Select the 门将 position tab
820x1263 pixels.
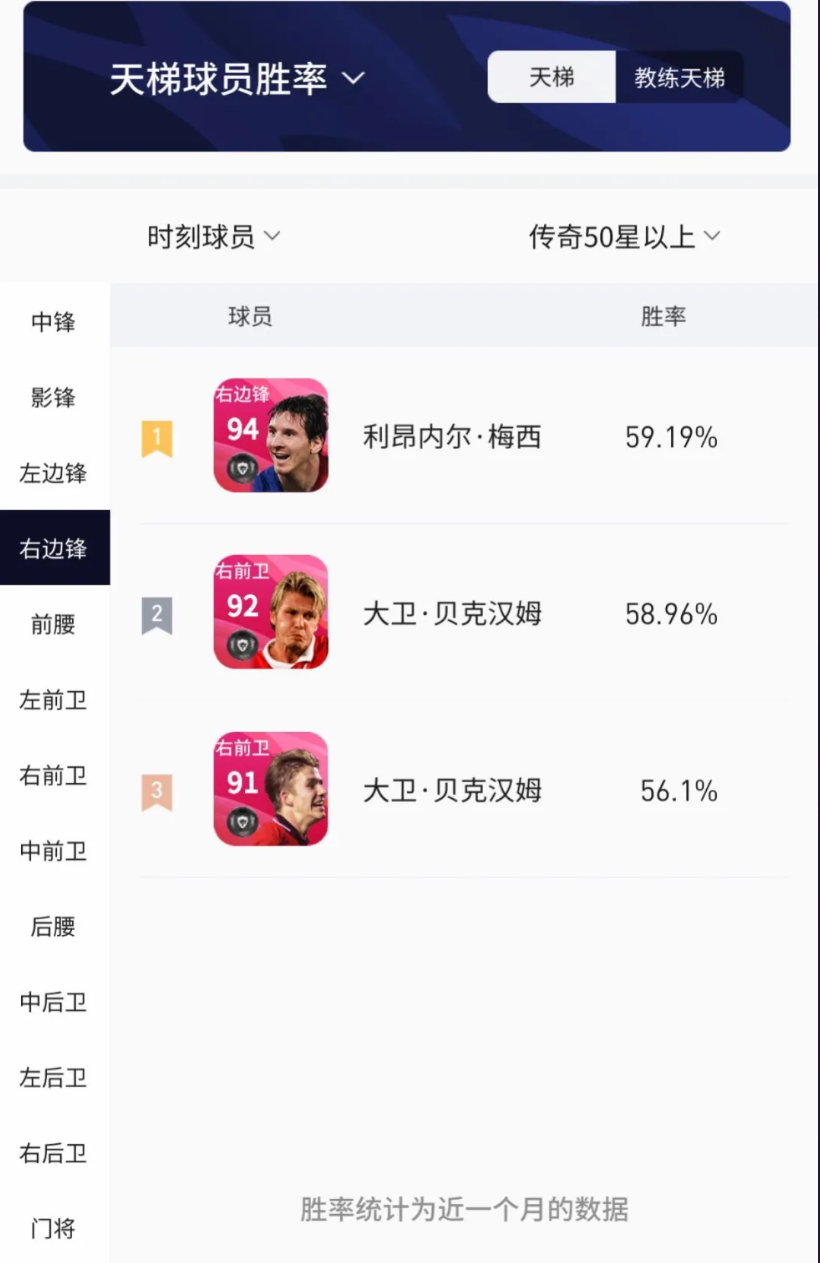click(x=54, y=1228)
